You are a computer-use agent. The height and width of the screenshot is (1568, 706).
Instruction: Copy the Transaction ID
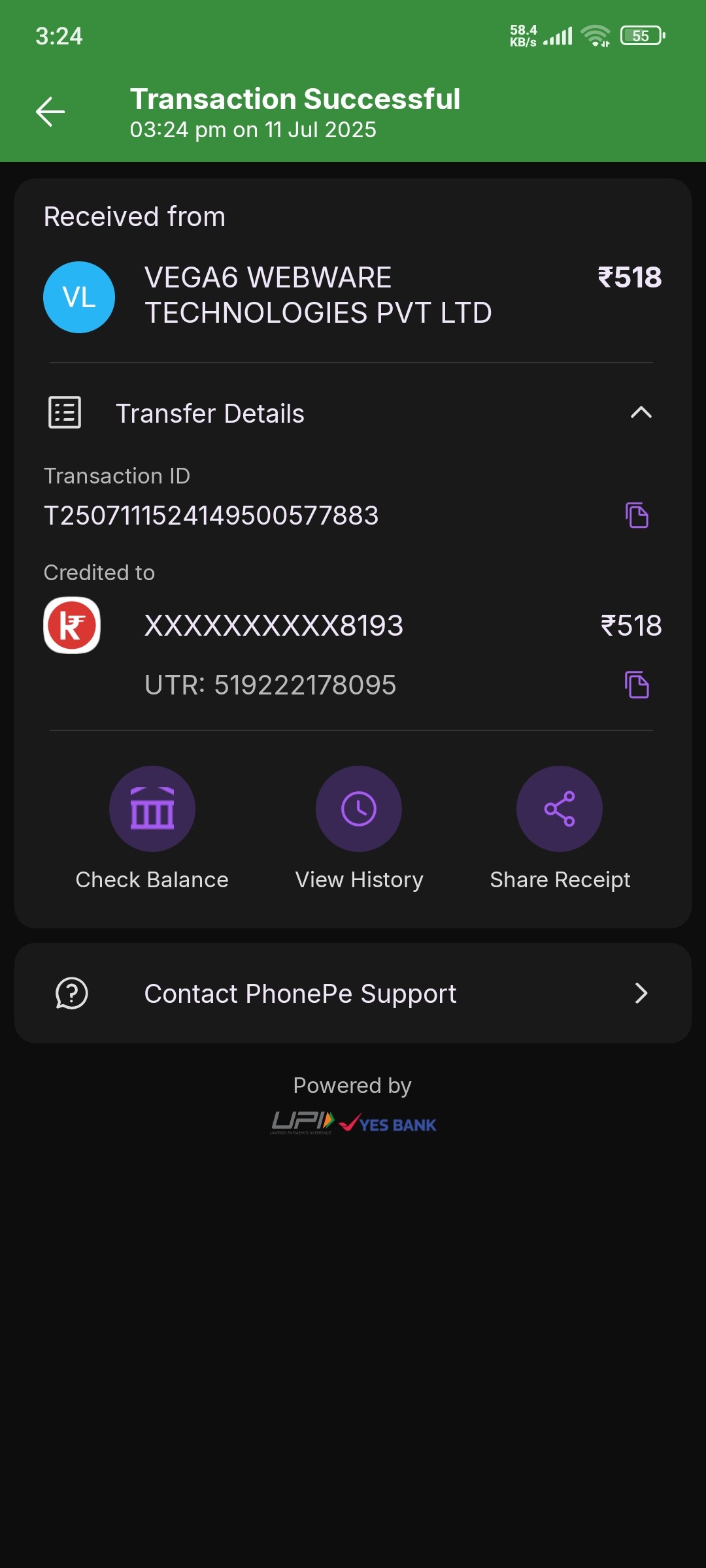tap(637, 515)
